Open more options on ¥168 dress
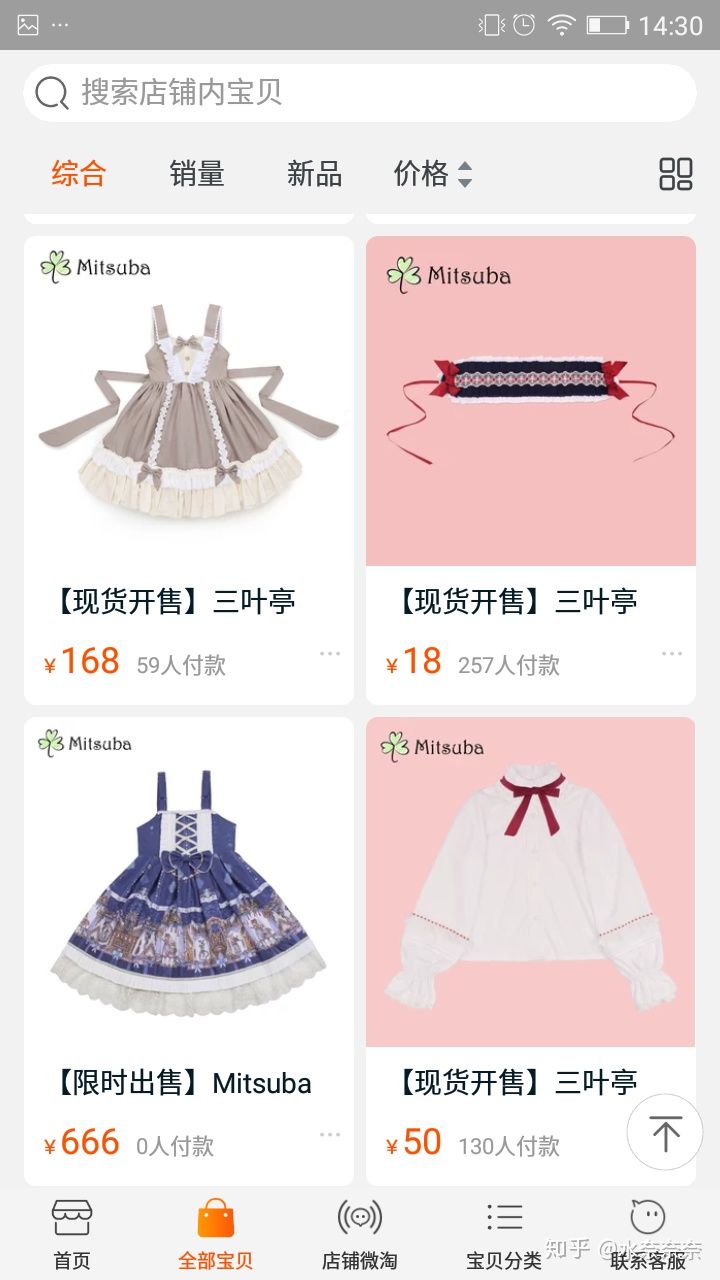The width and height of the screenshot is (720, 1280). (330, 654)
